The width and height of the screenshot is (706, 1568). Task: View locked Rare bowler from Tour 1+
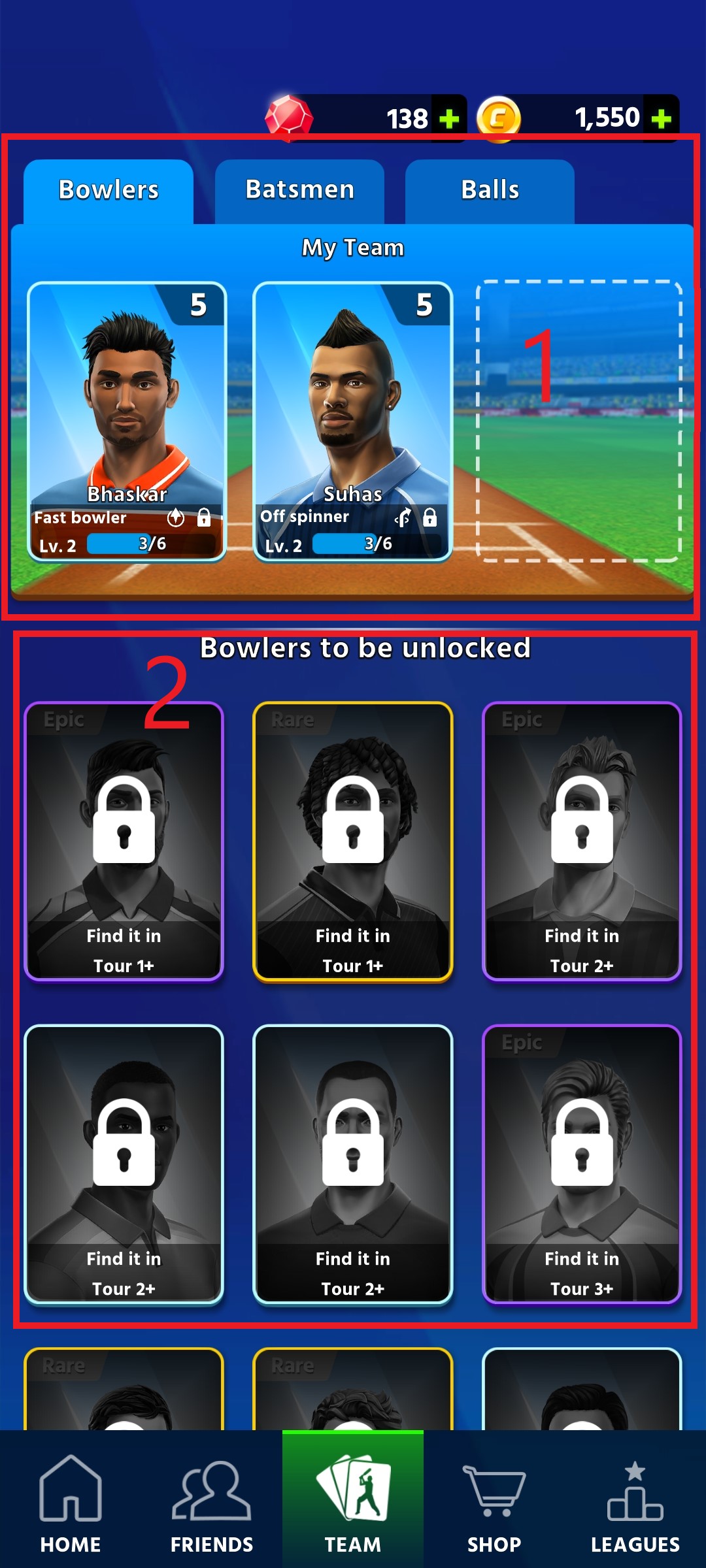tap(352, 841)
